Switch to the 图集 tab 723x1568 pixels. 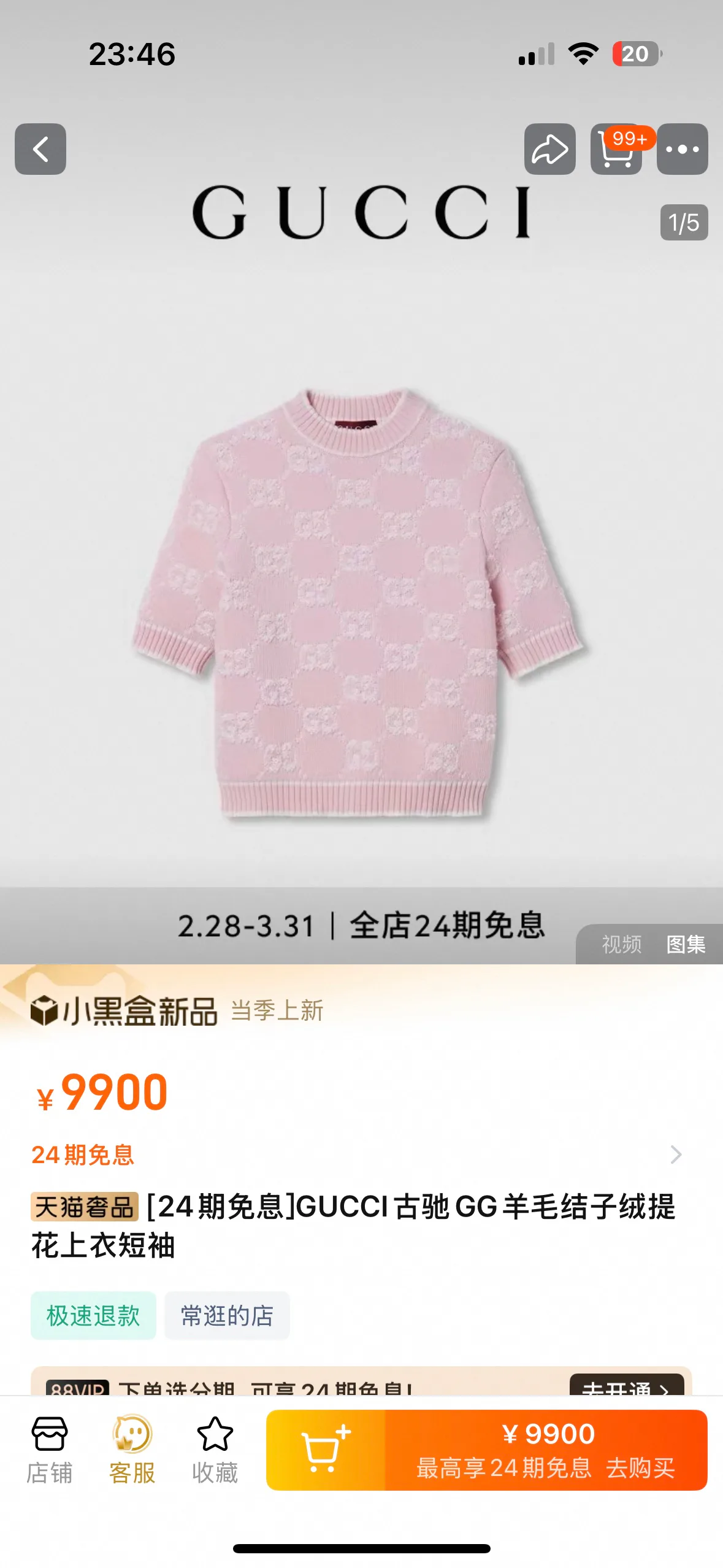coord(686,944)
